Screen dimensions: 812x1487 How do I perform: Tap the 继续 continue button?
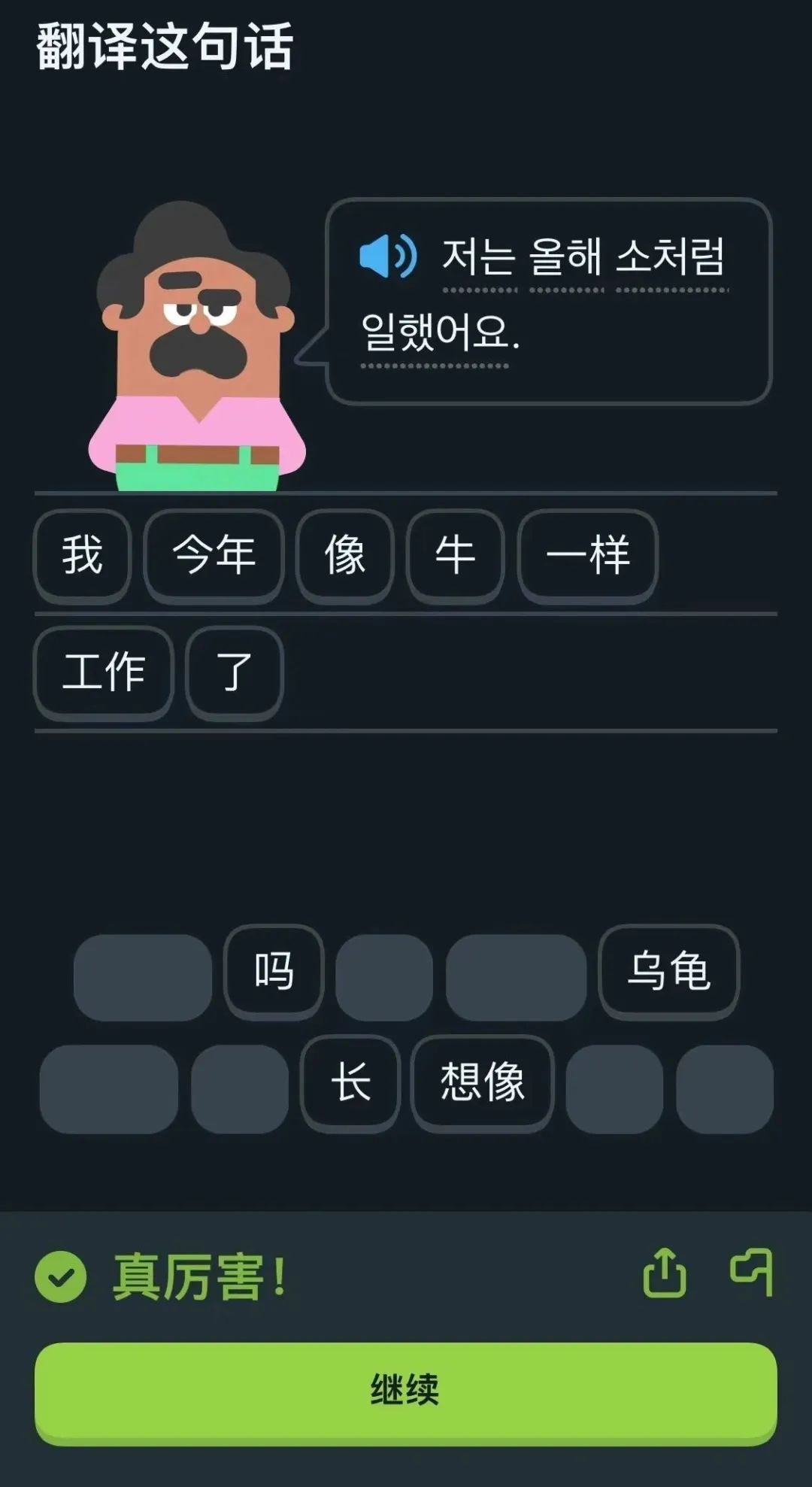(x=405, y=1388)
